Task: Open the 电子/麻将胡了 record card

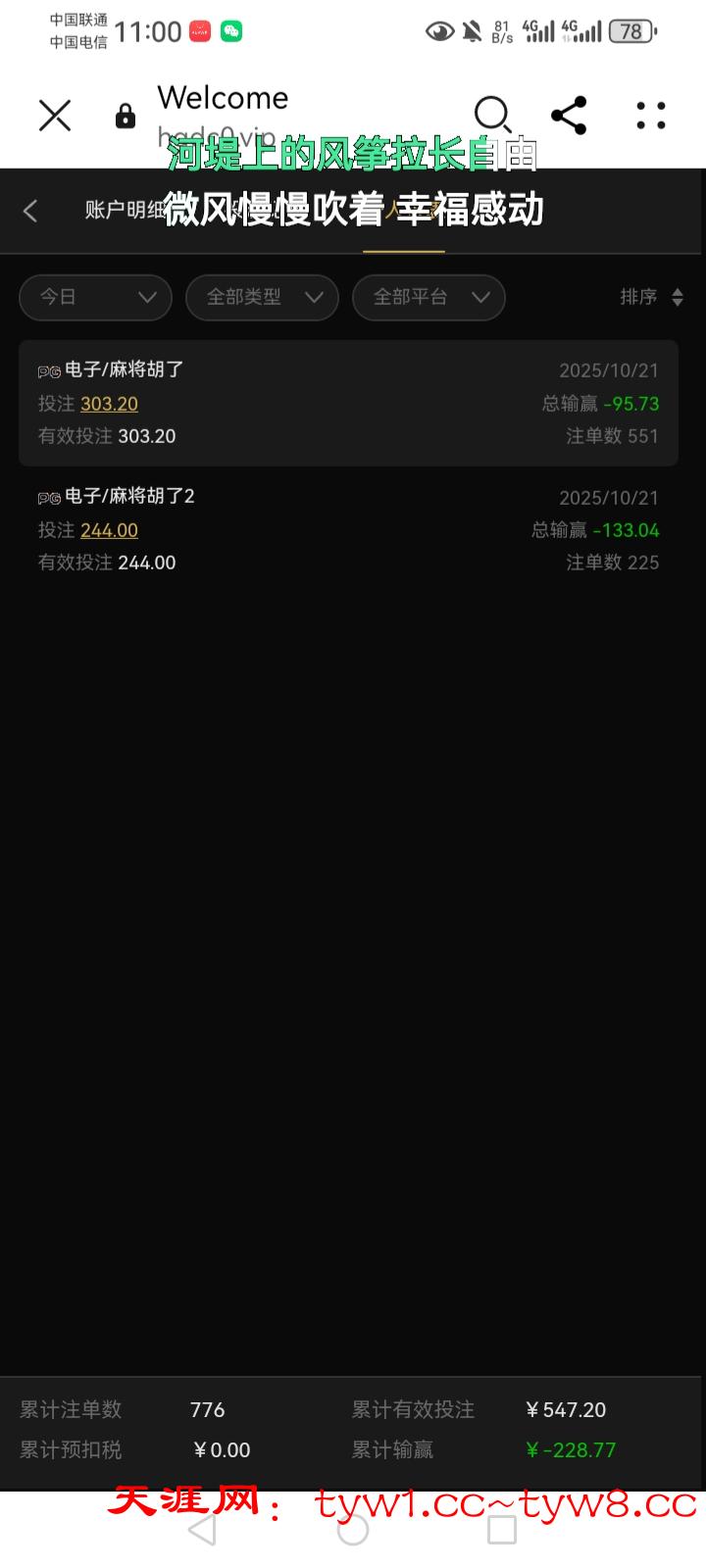Action: coord(348,403)
